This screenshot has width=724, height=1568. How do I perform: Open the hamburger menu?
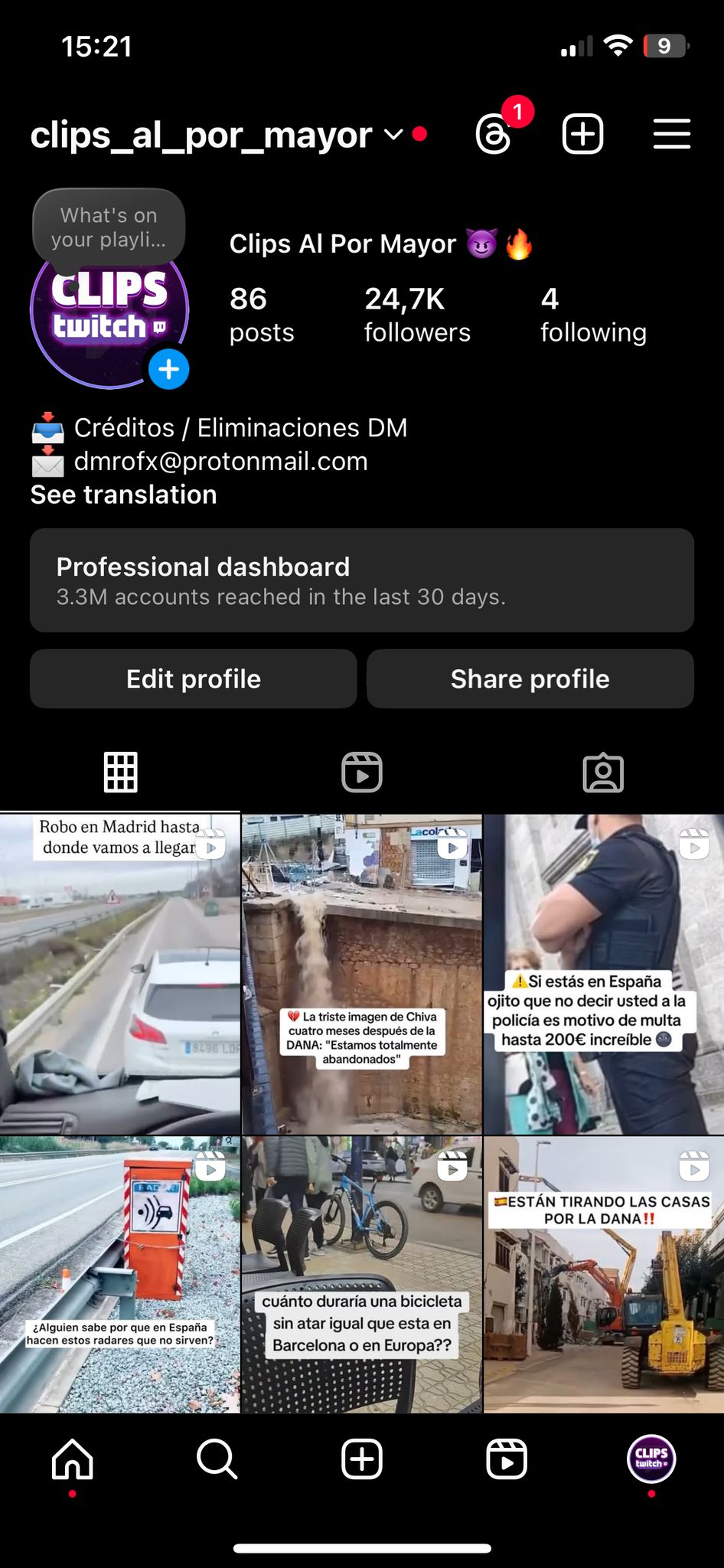[x=672, y=135]
